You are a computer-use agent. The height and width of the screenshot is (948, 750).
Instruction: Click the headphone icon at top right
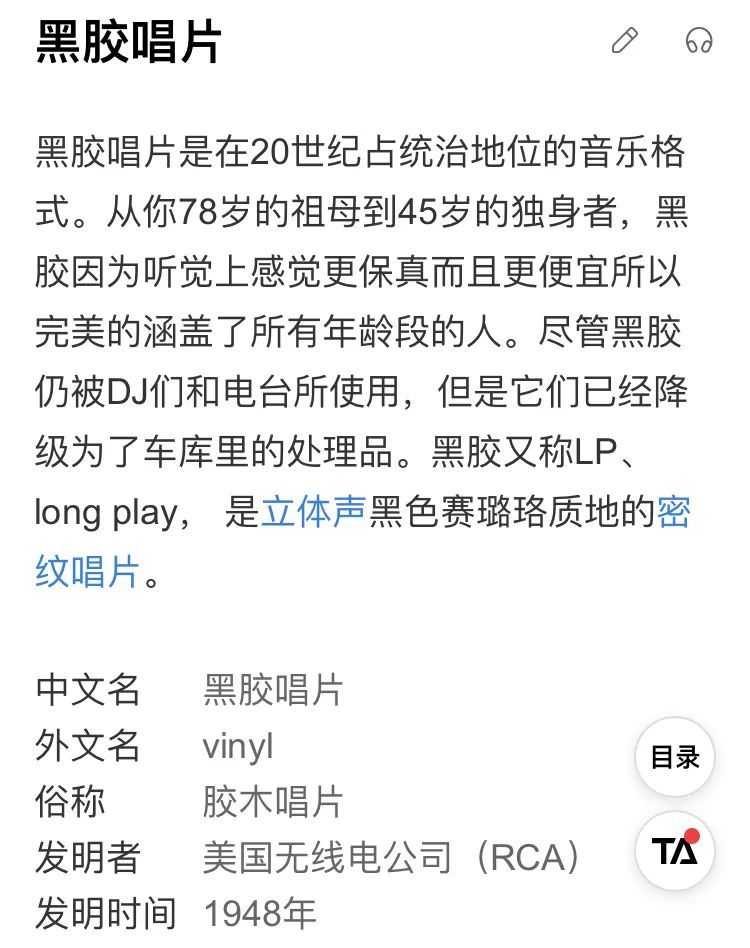tap(699, 38)
